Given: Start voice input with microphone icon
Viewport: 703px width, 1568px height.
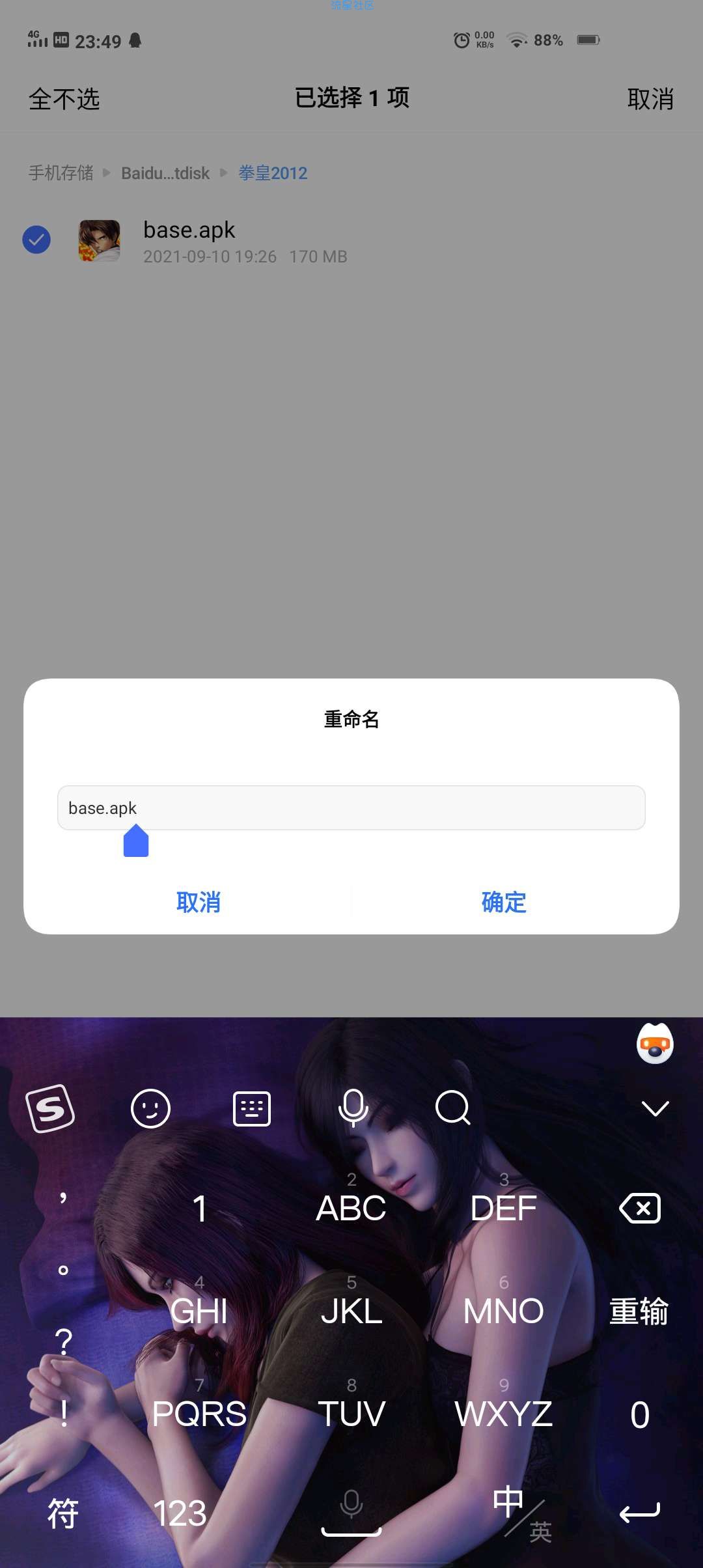Looking at the screenshot, I should click(353, 1108).
